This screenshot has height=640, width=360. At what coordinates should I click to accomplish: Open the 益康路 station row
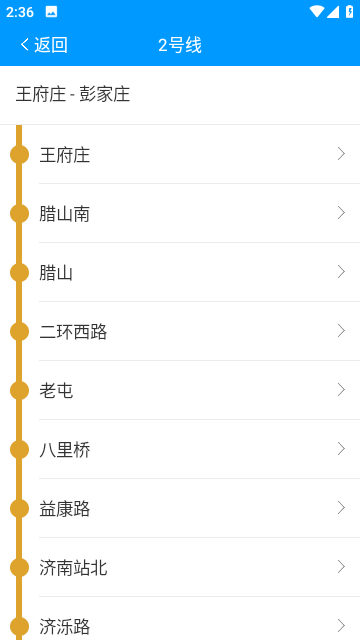coord(180,508)
